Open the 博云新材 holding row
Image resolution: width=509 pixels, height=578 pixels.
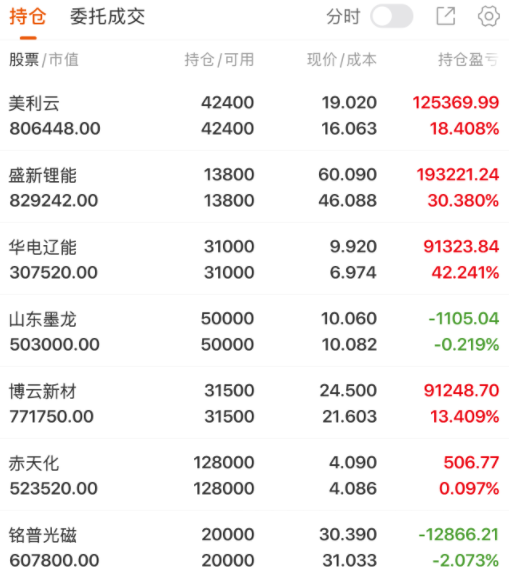pos(254,403)
